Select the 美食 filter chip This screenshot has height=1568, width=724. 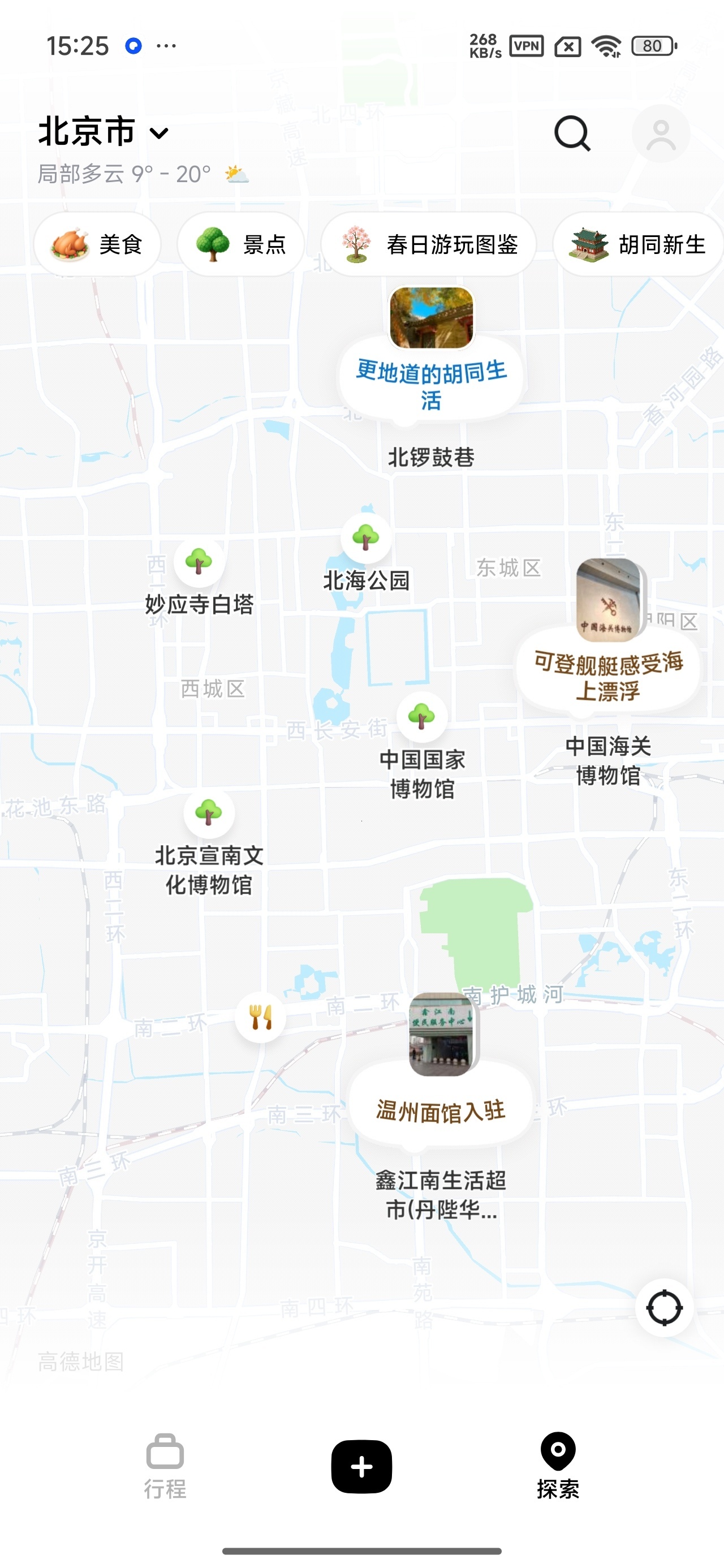click(x=97, y=245)
